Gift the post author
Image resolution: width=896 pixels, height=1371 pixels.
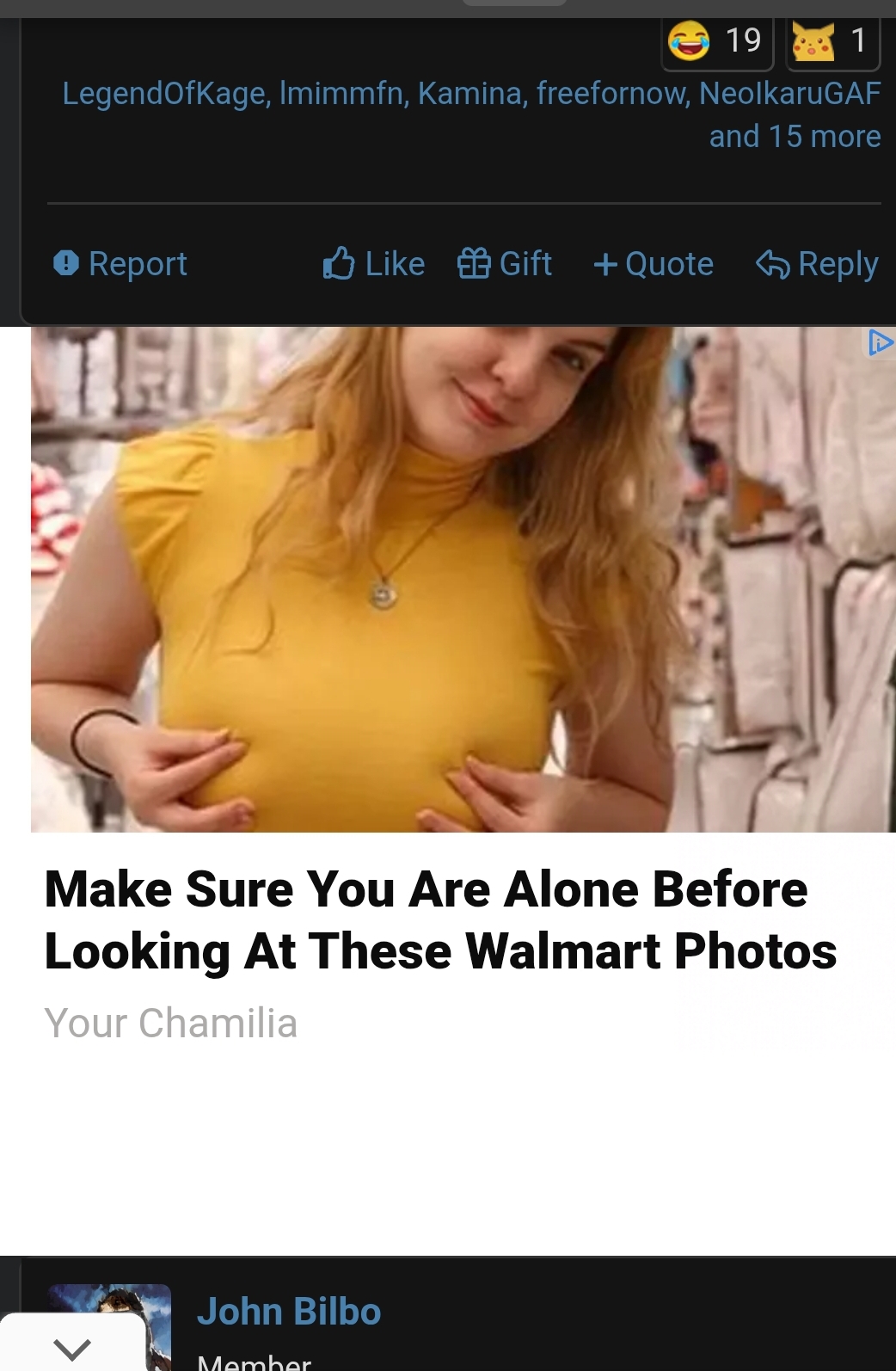coord(505,264)
